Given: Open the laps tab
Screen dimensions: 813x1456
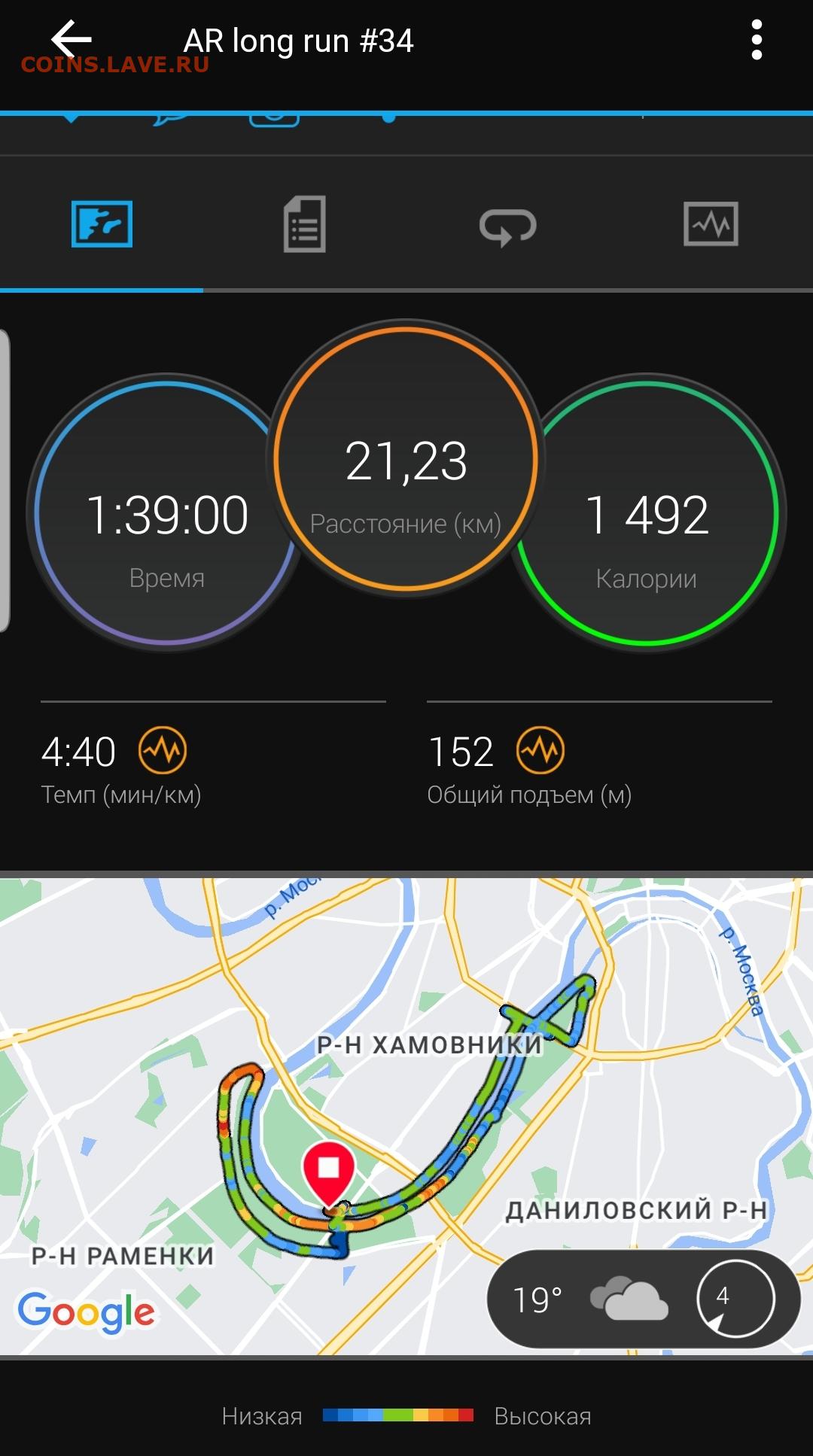Looking at the screenshot, I should [508, 226].
